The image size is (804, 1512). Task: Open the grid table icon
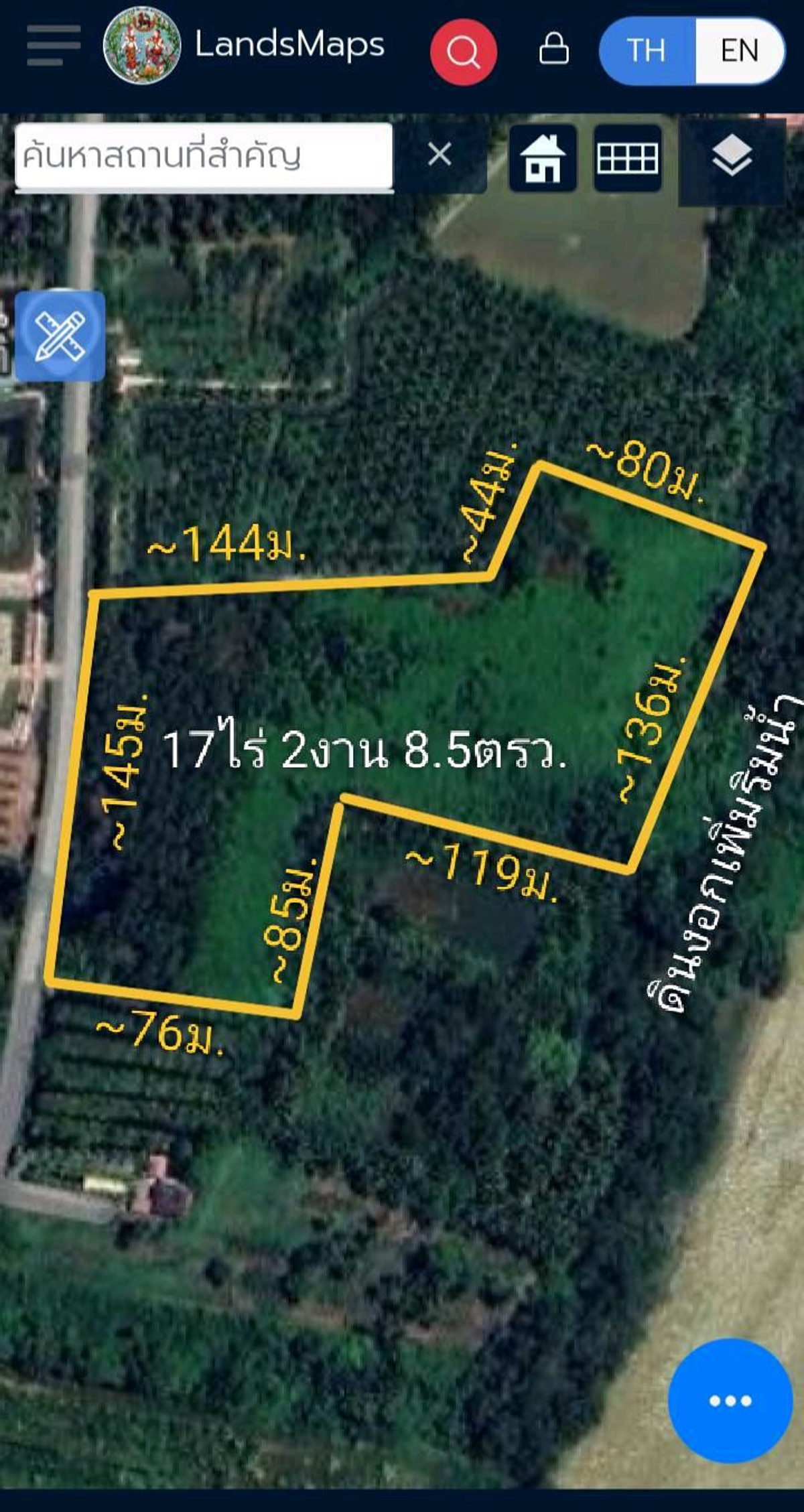(x=628, y=158)
